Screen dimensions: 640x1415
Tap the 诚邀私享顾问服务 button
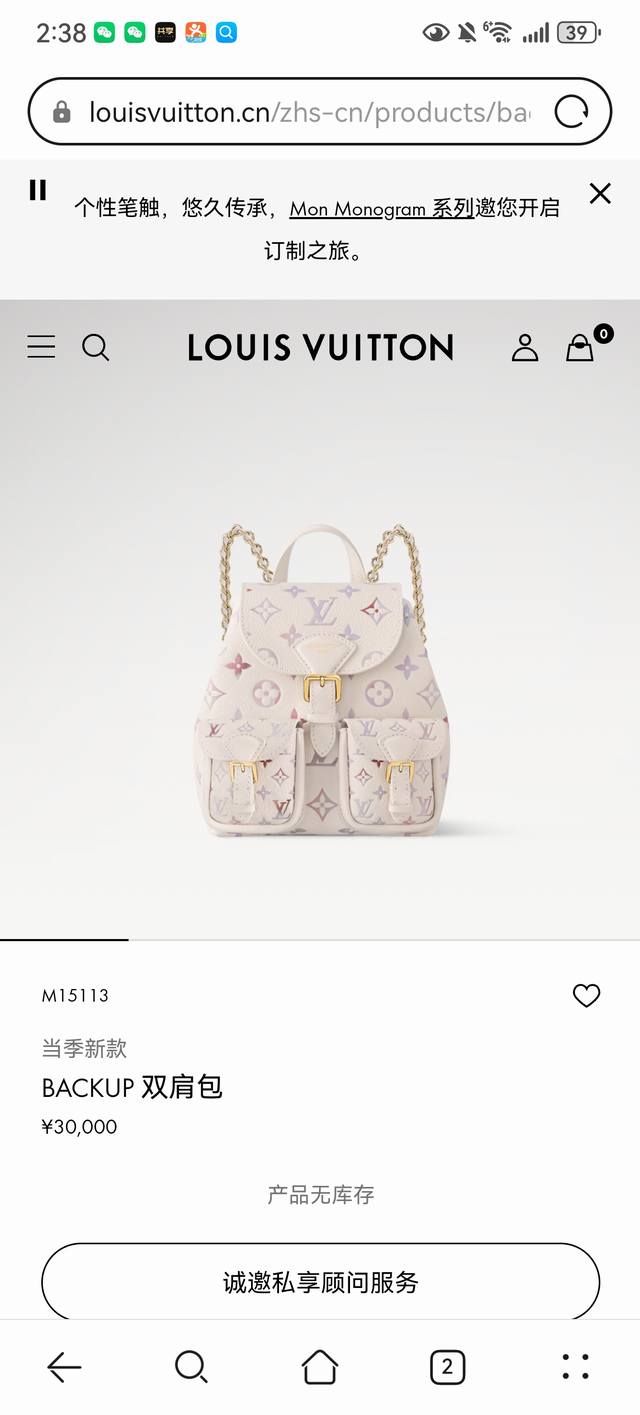tap(320, 1282)
